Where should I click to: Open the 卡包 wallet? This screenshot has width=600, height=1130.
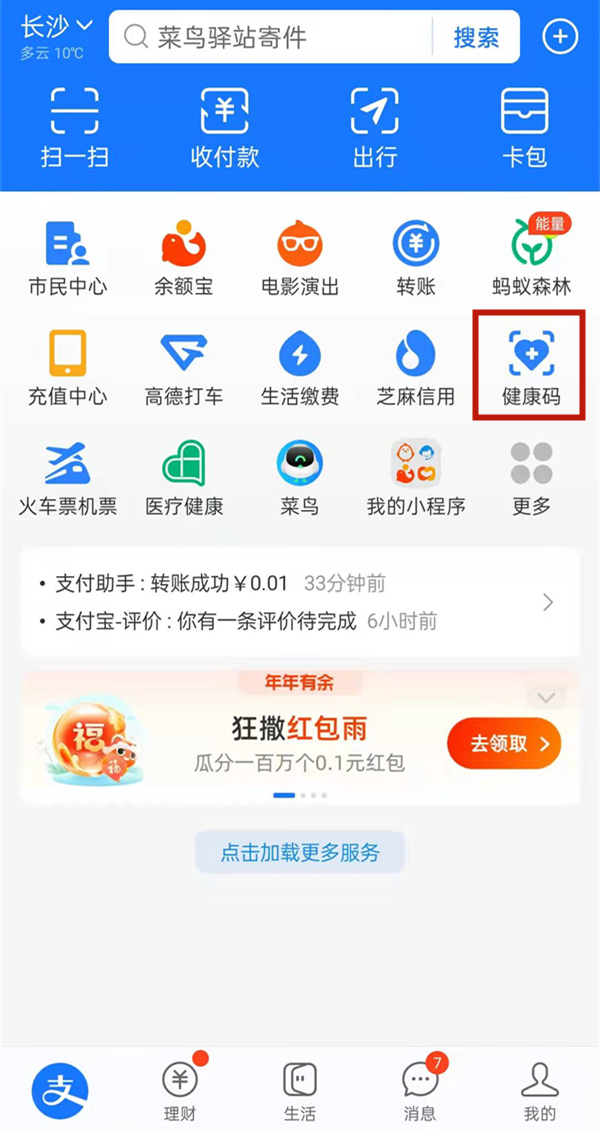click(525, 126)
